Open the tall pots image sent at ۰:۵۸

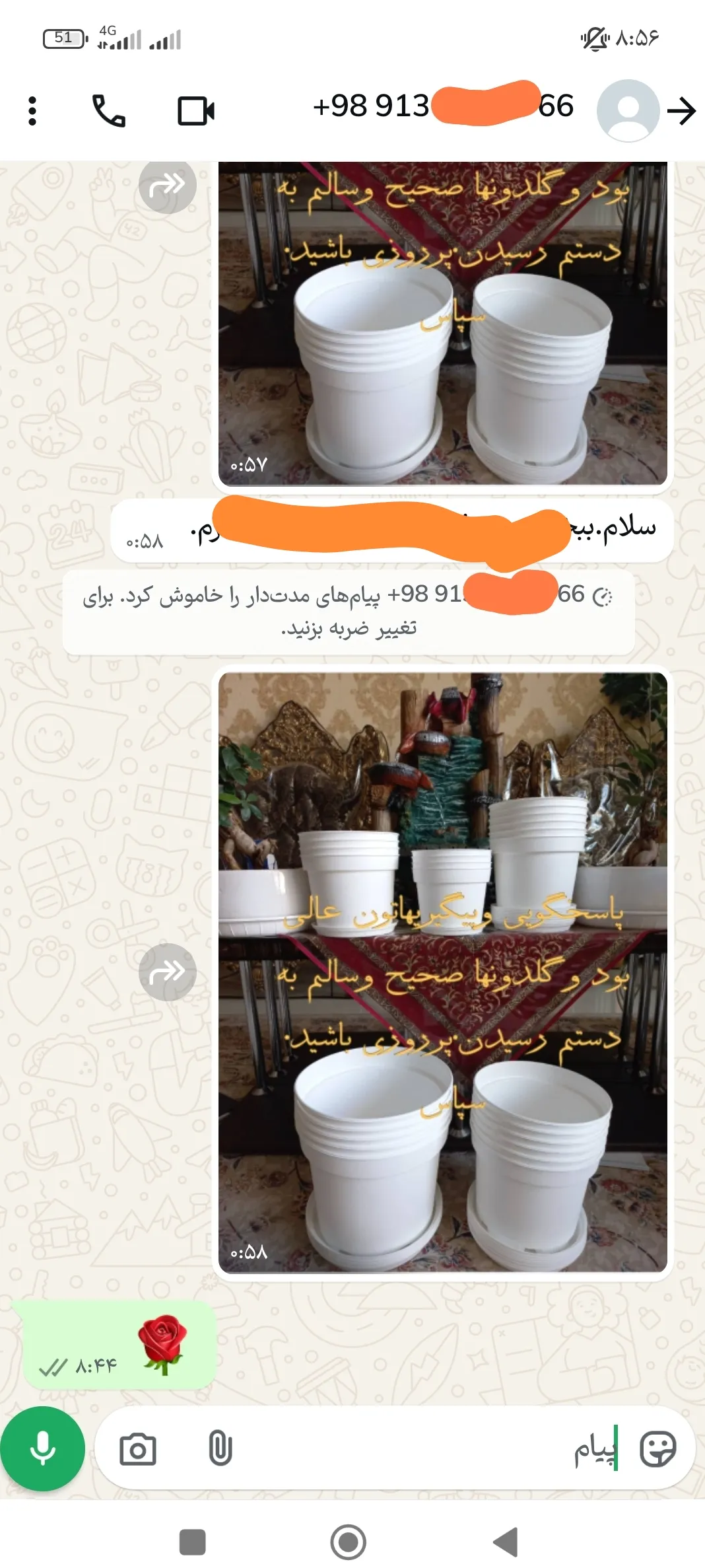(442, 971)
